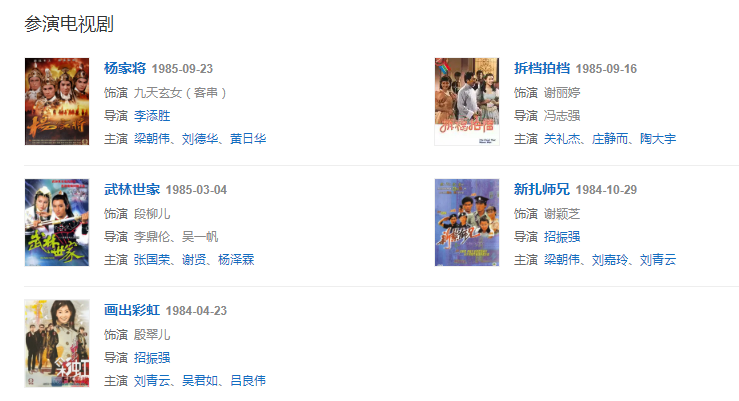Image resolution: width=739 pixels, height=401 pixels.
Task: Open the 武林世家 title link
Action: [131, 190]
